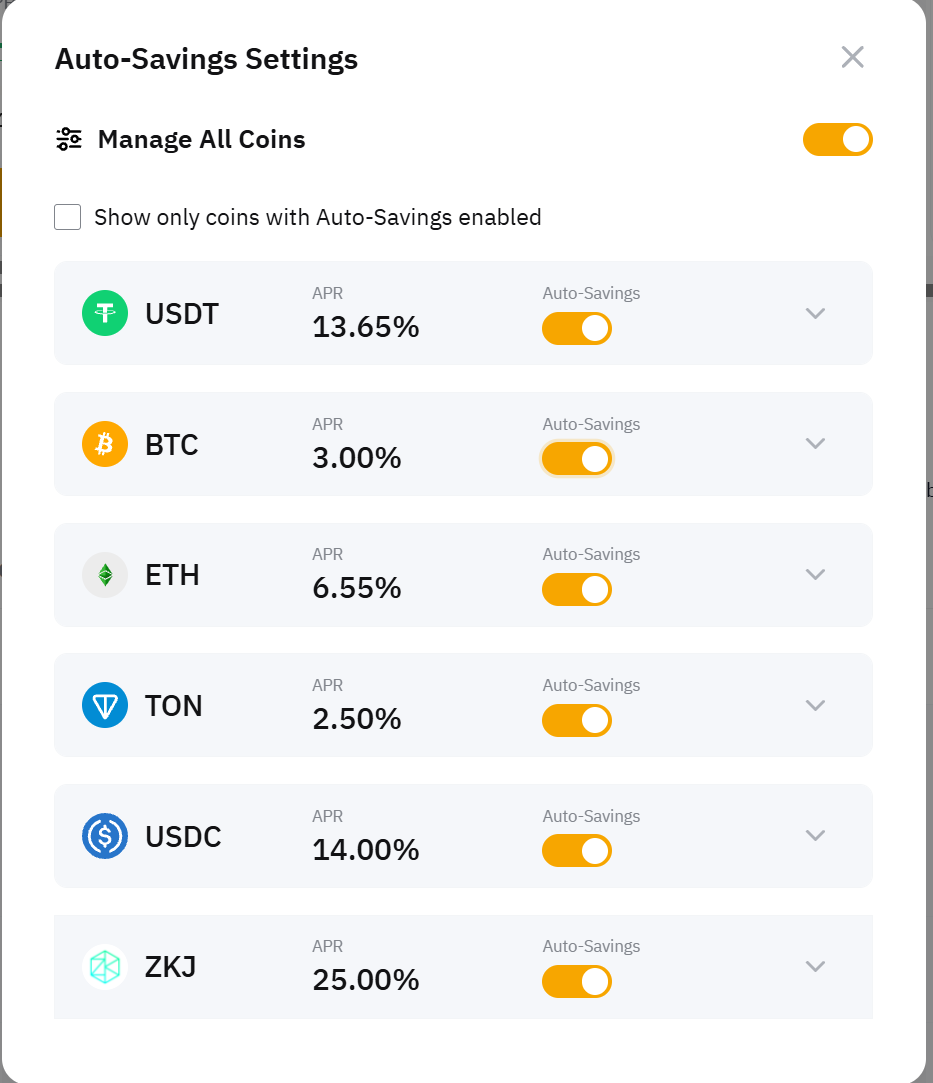Switch off Auto-Savings for ETH
933x1083 pixels.
pos(576,590)
